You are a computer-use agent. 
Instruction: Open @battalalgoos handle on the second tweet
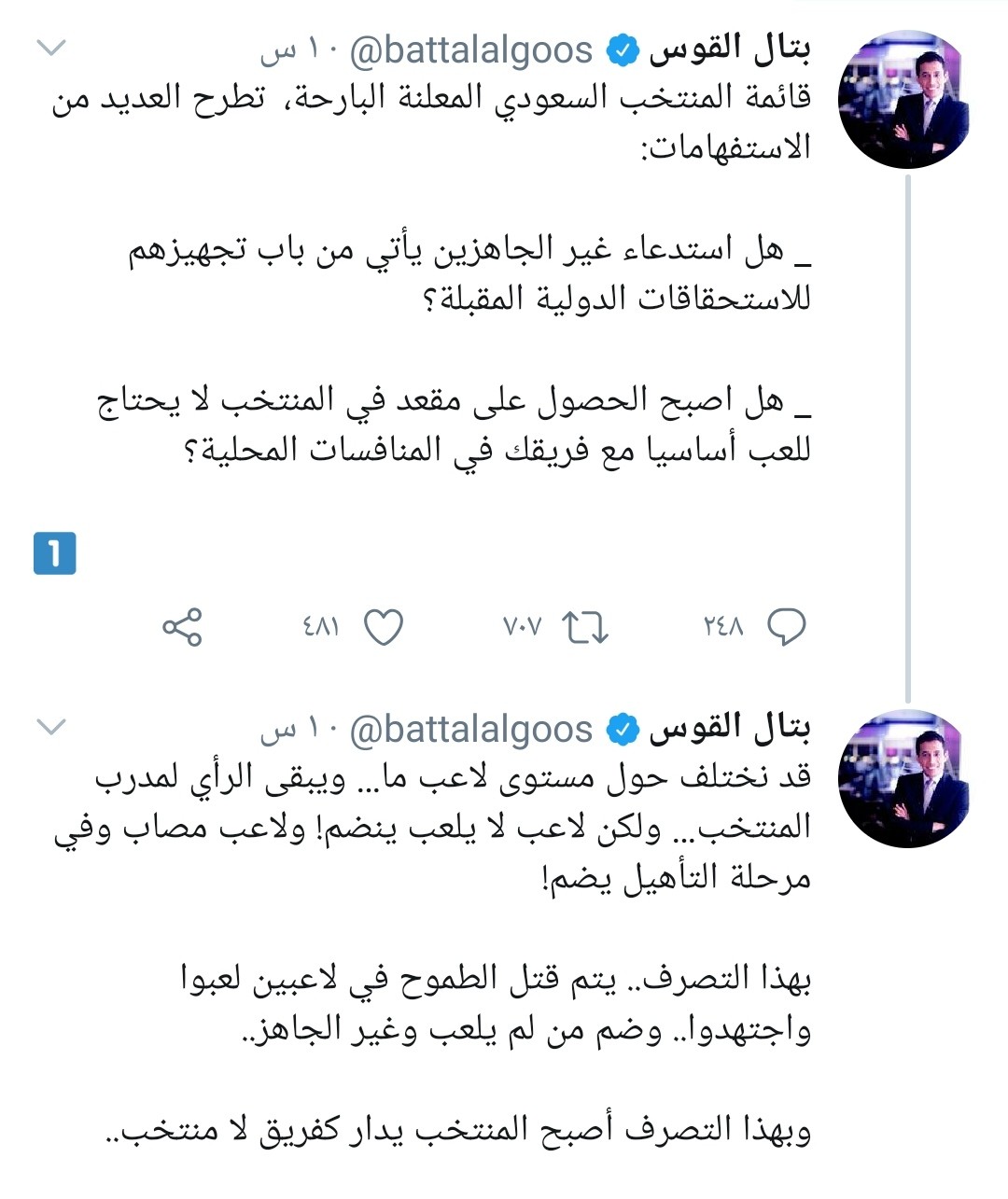click(470, 730)
